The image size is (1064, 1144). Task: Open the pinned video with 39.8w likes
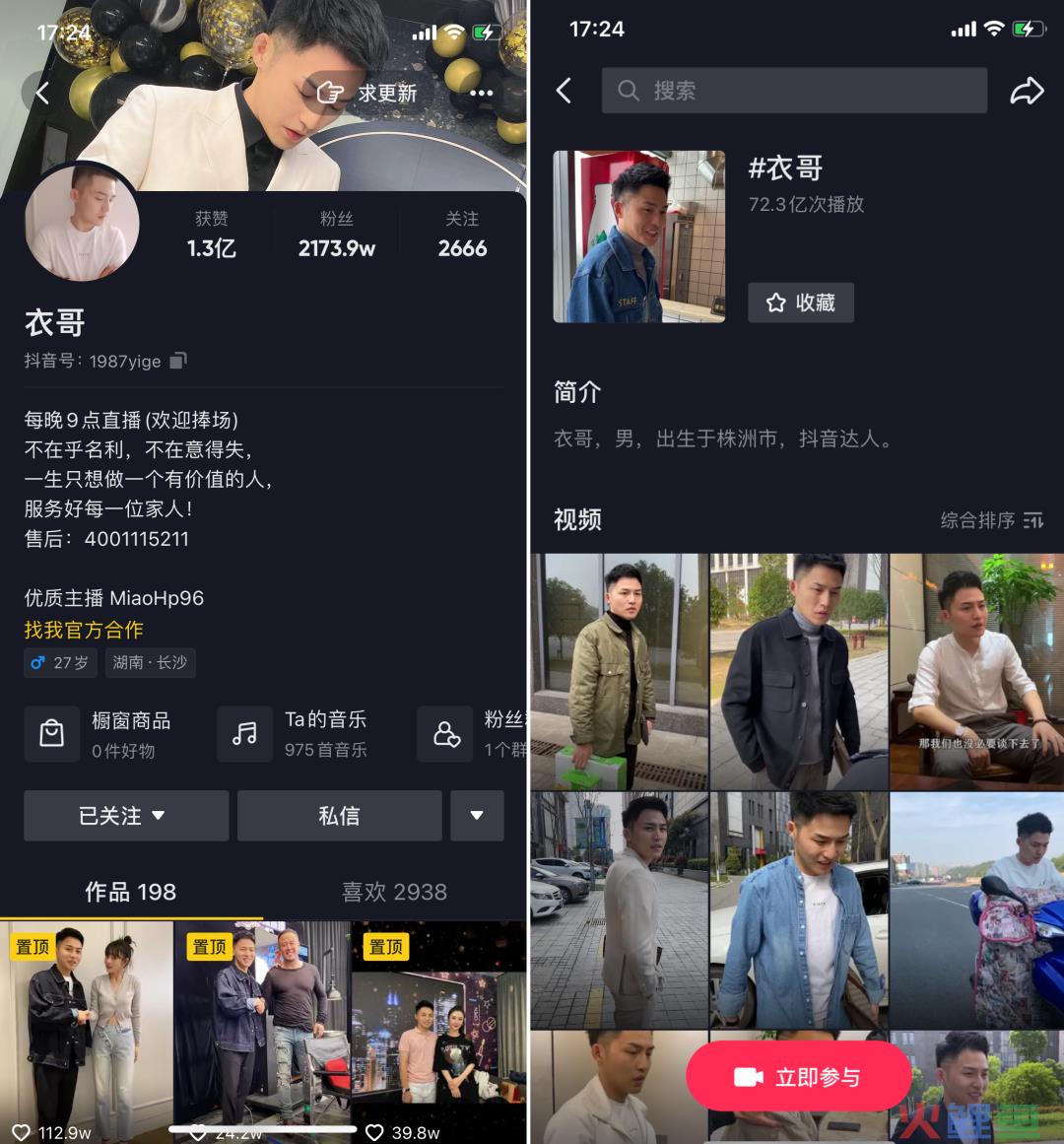(438, 1030)
